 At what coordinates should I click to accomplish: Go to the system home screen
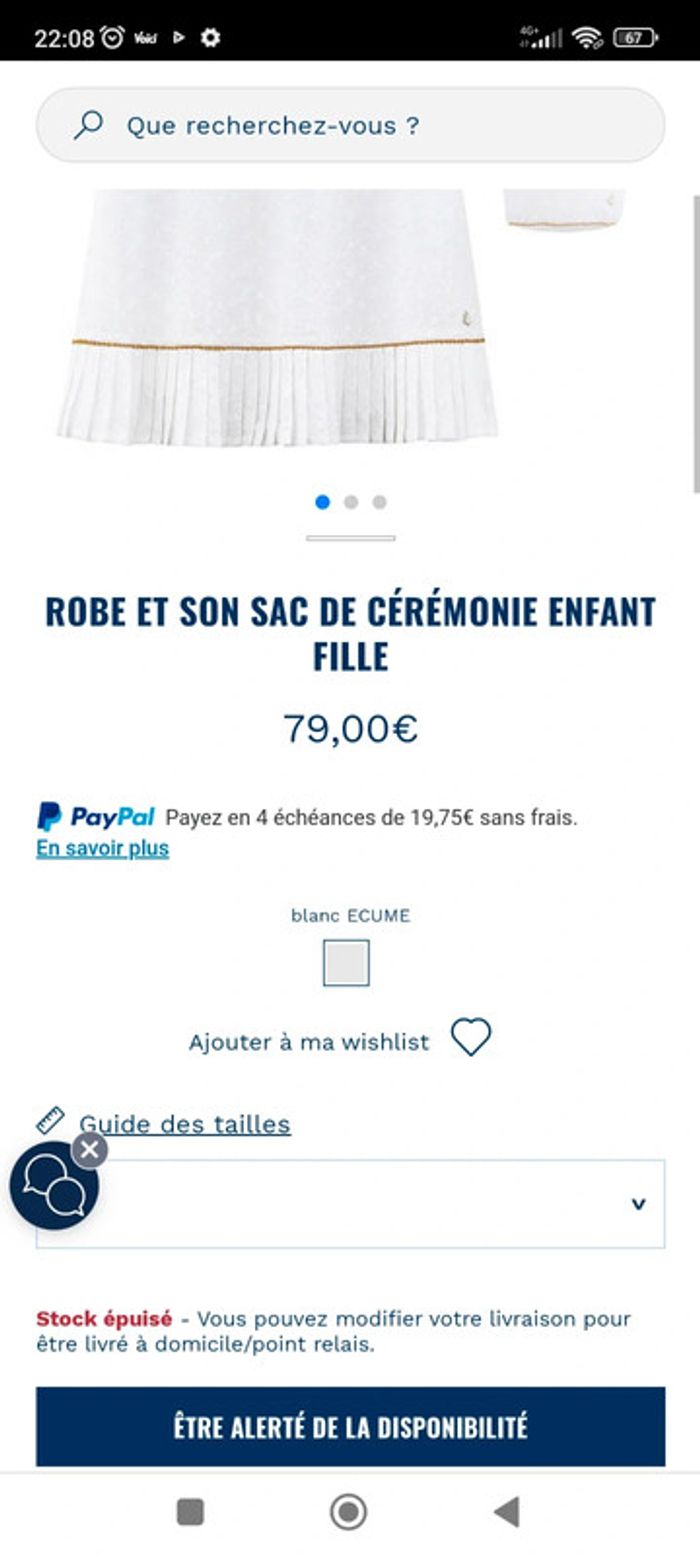click(x=348, y=1512)
